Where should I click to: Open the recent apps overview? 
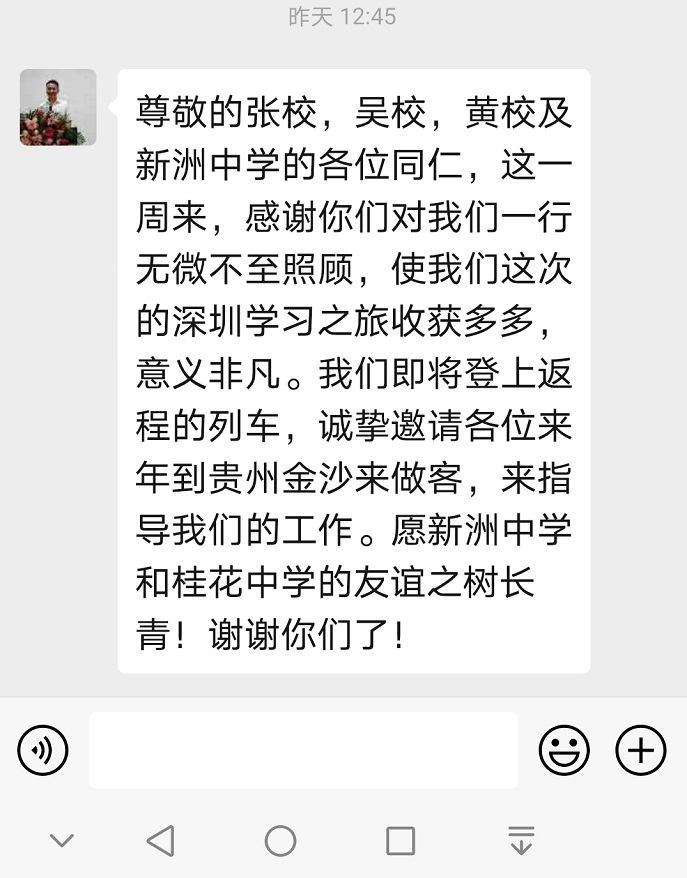[400, 841]
